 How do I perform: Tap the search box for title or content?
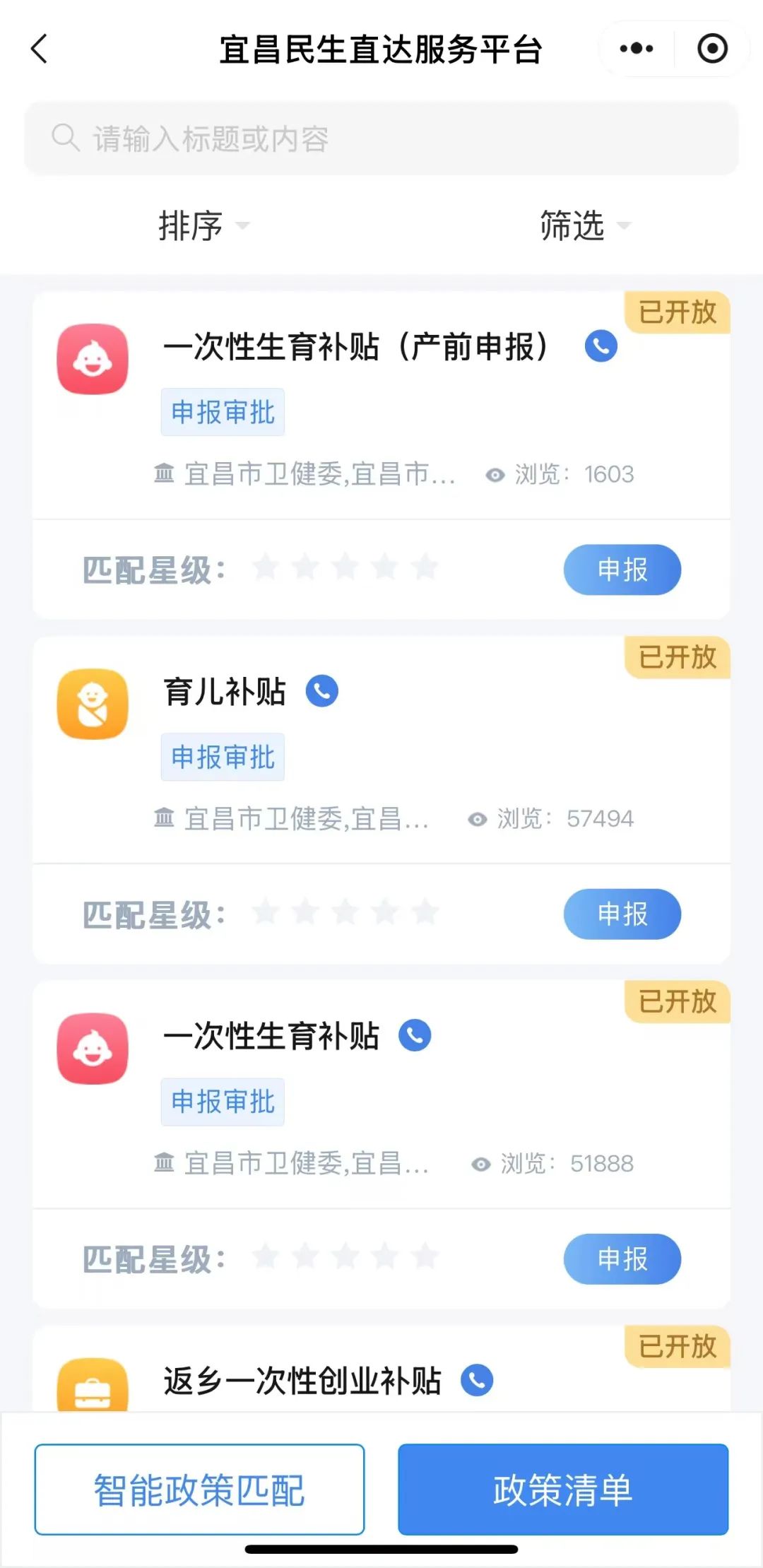click(381, 138)
